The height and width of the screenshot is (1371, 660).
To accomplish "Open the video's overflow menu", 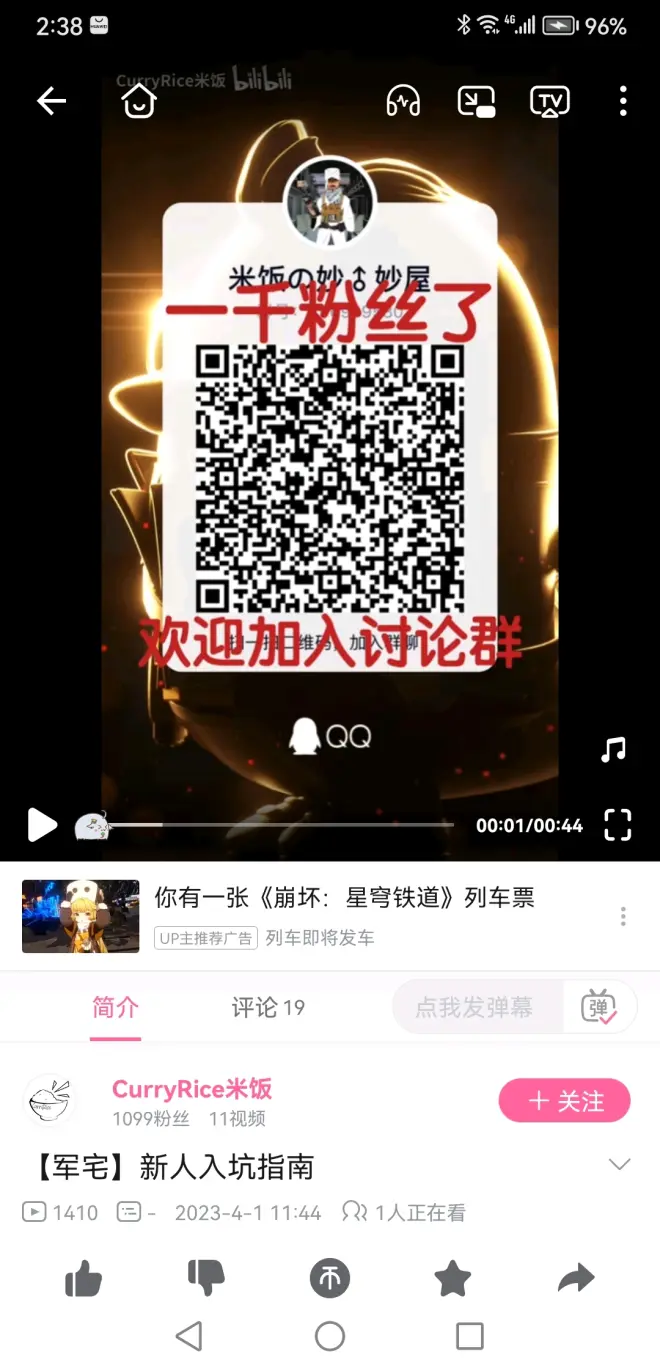I will (x=623, y=101).
